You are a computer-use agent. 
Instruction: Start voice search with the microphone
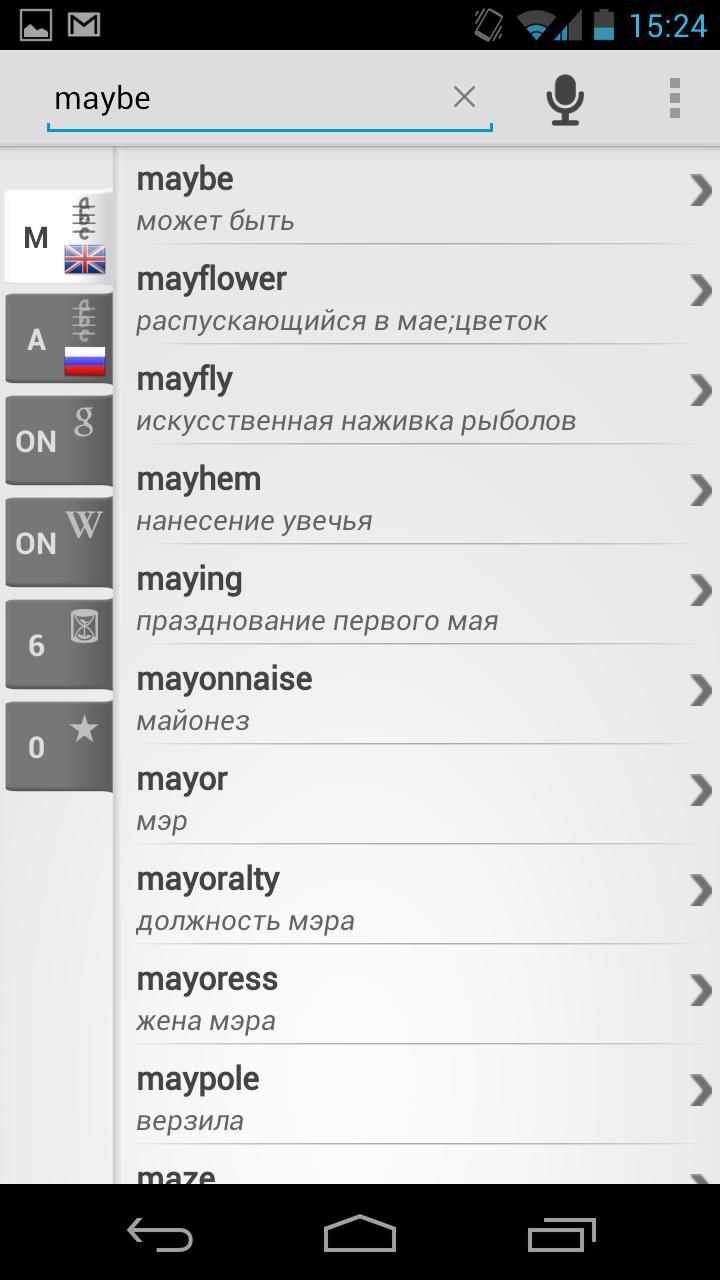[x=564, y=97]
